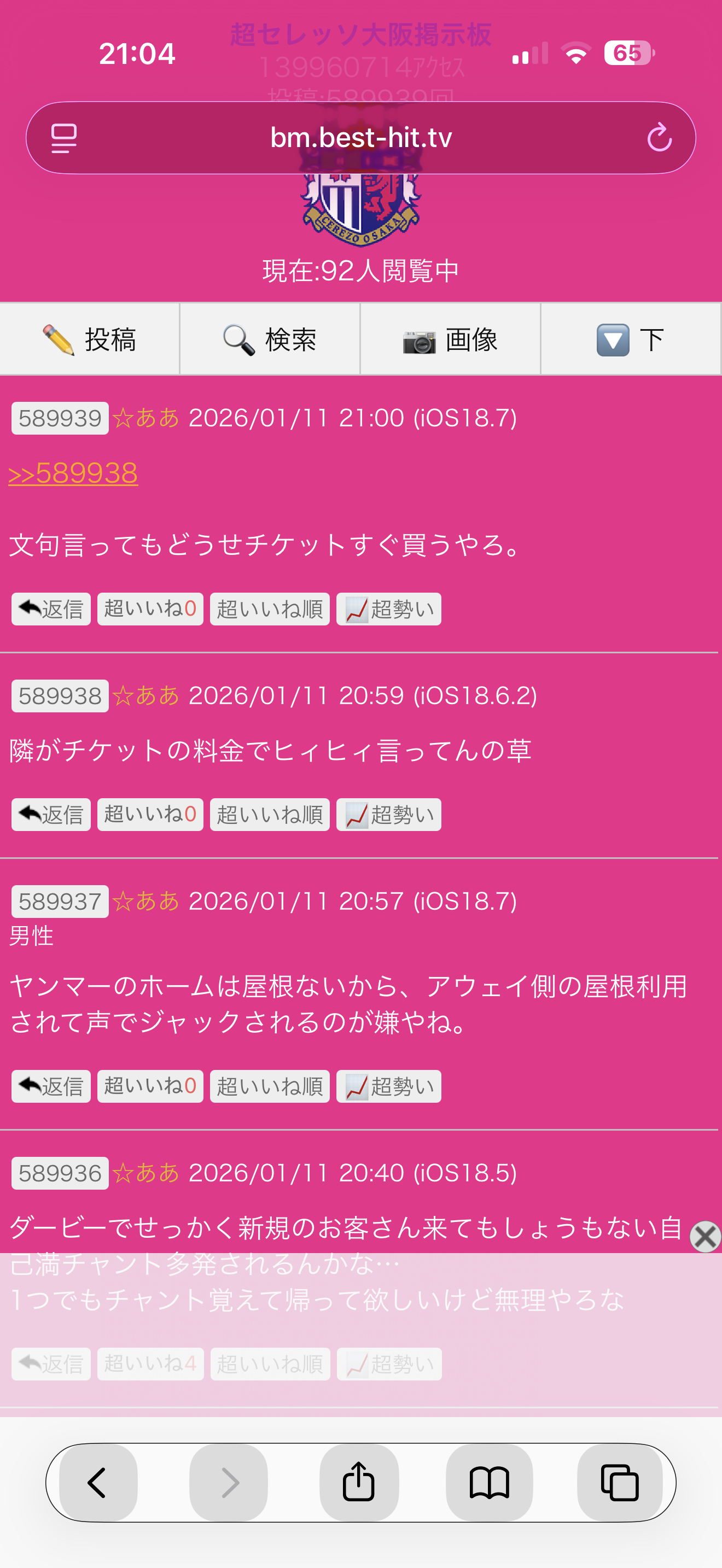
Task: Give 超いいね to post 589937
Action: tap(150, 1086)
